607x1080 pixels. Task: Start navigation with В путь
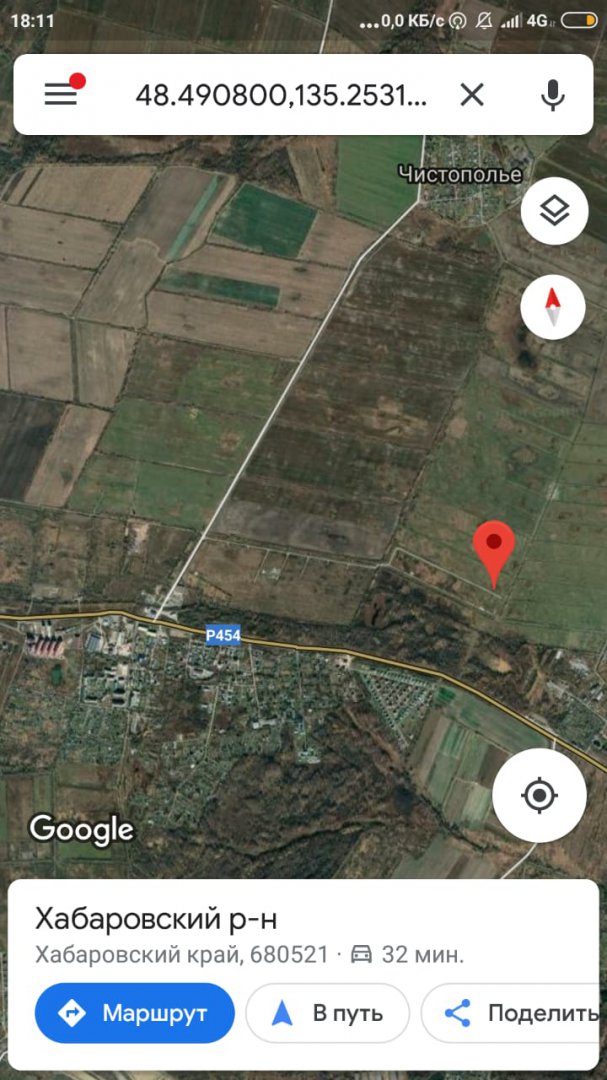point(327,1012)
